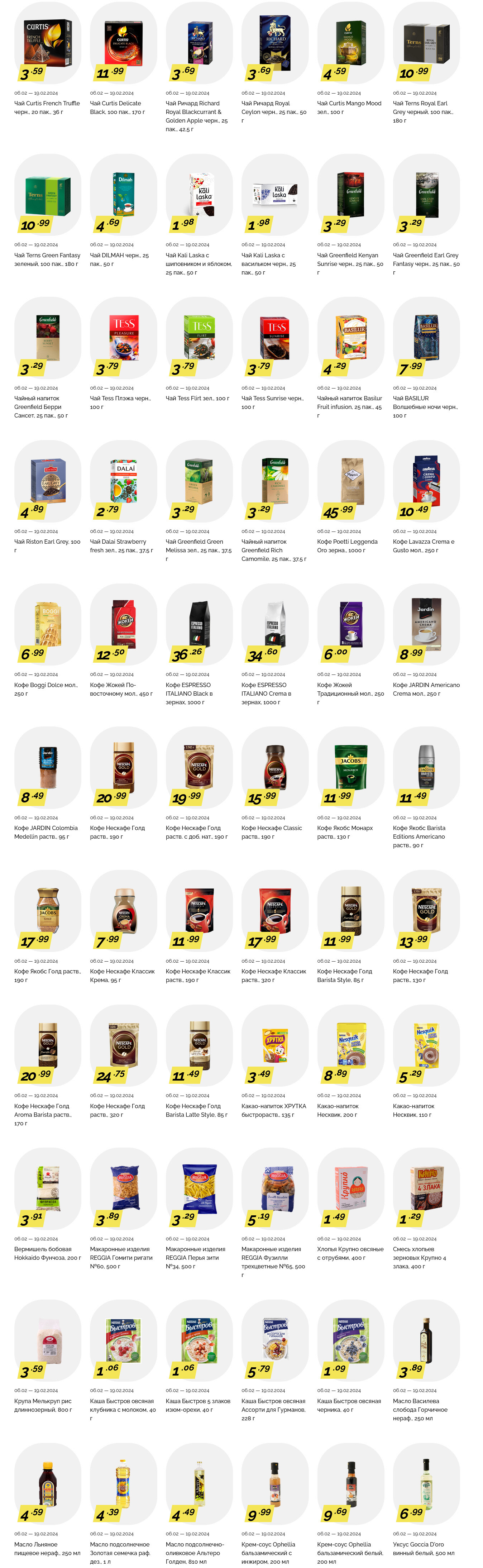View Чай Dalai Strawberry fresh product
The height and width of the screenshot is (1568, 483).
[x=124, y=481]
